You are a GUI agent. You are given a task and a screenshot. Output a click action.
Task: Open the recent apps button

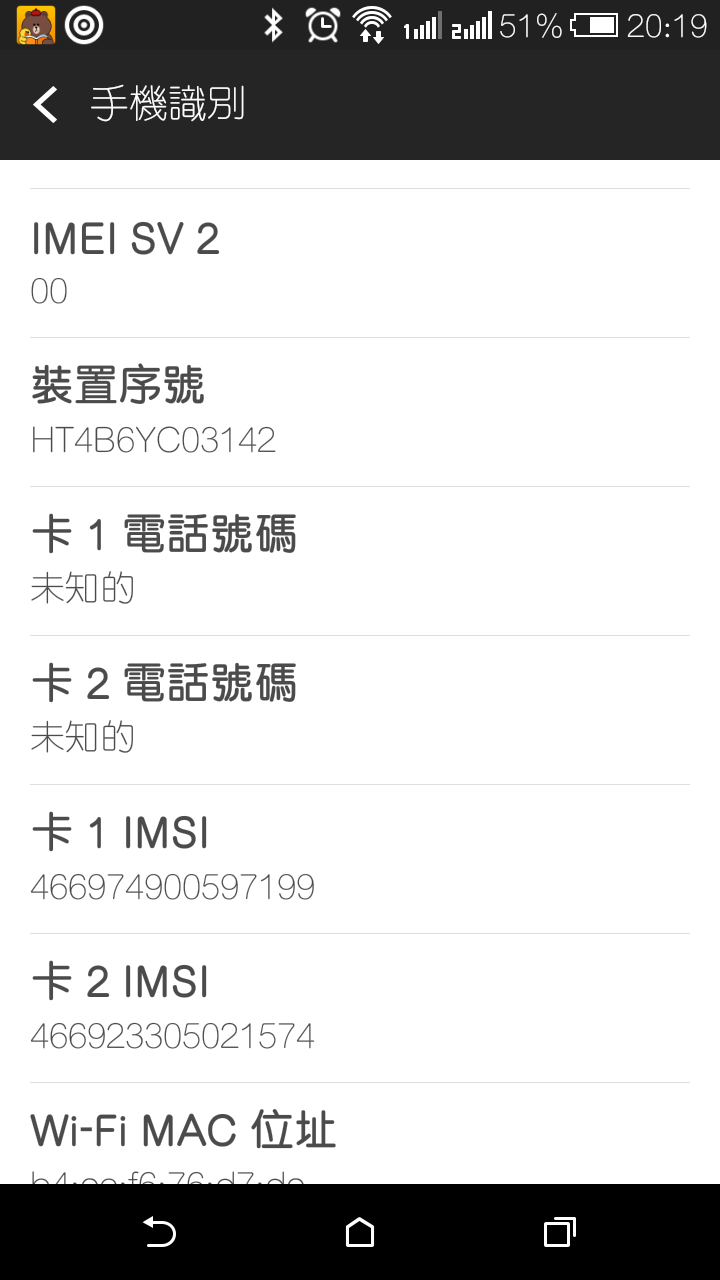coord(560,1232)
